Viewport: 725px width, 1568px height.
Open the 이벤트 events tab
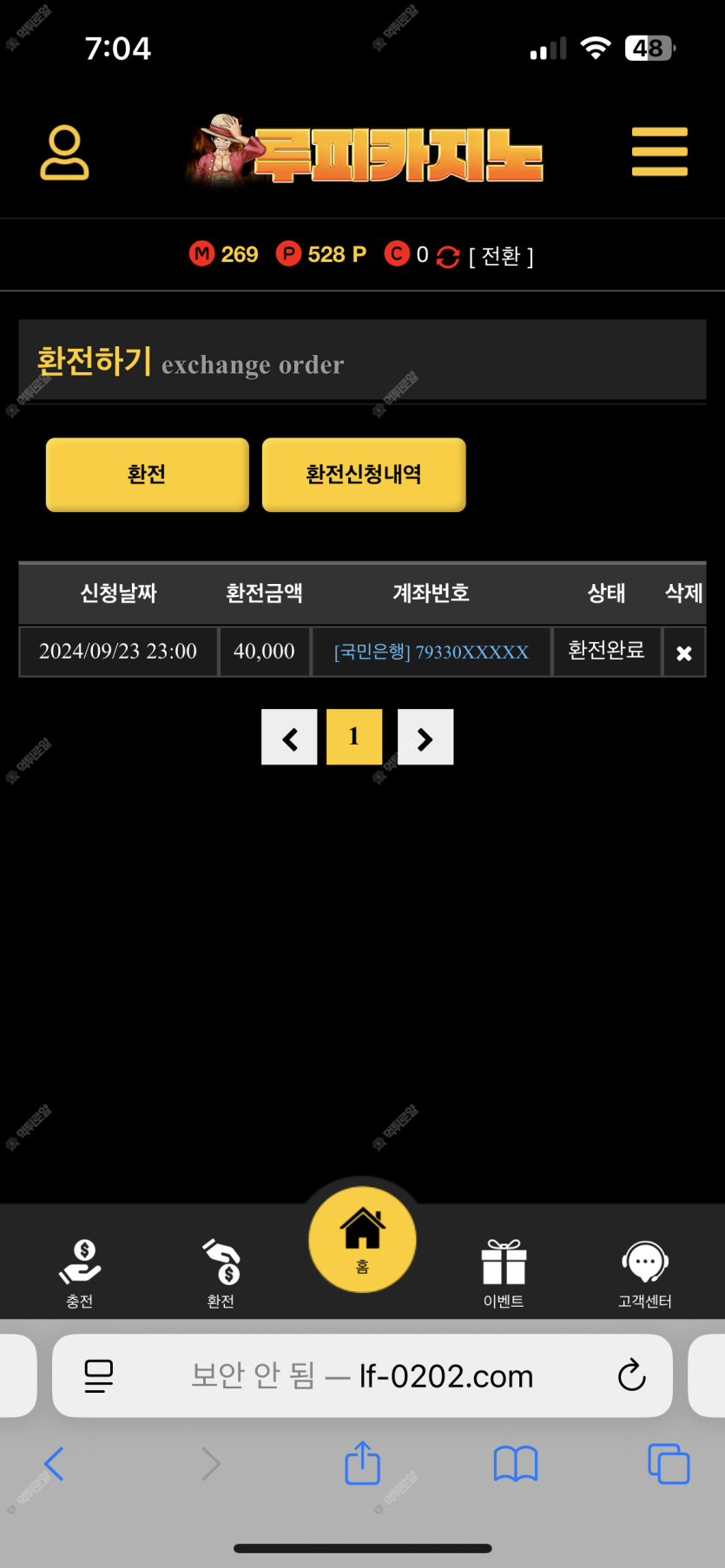click(504, 1272)
